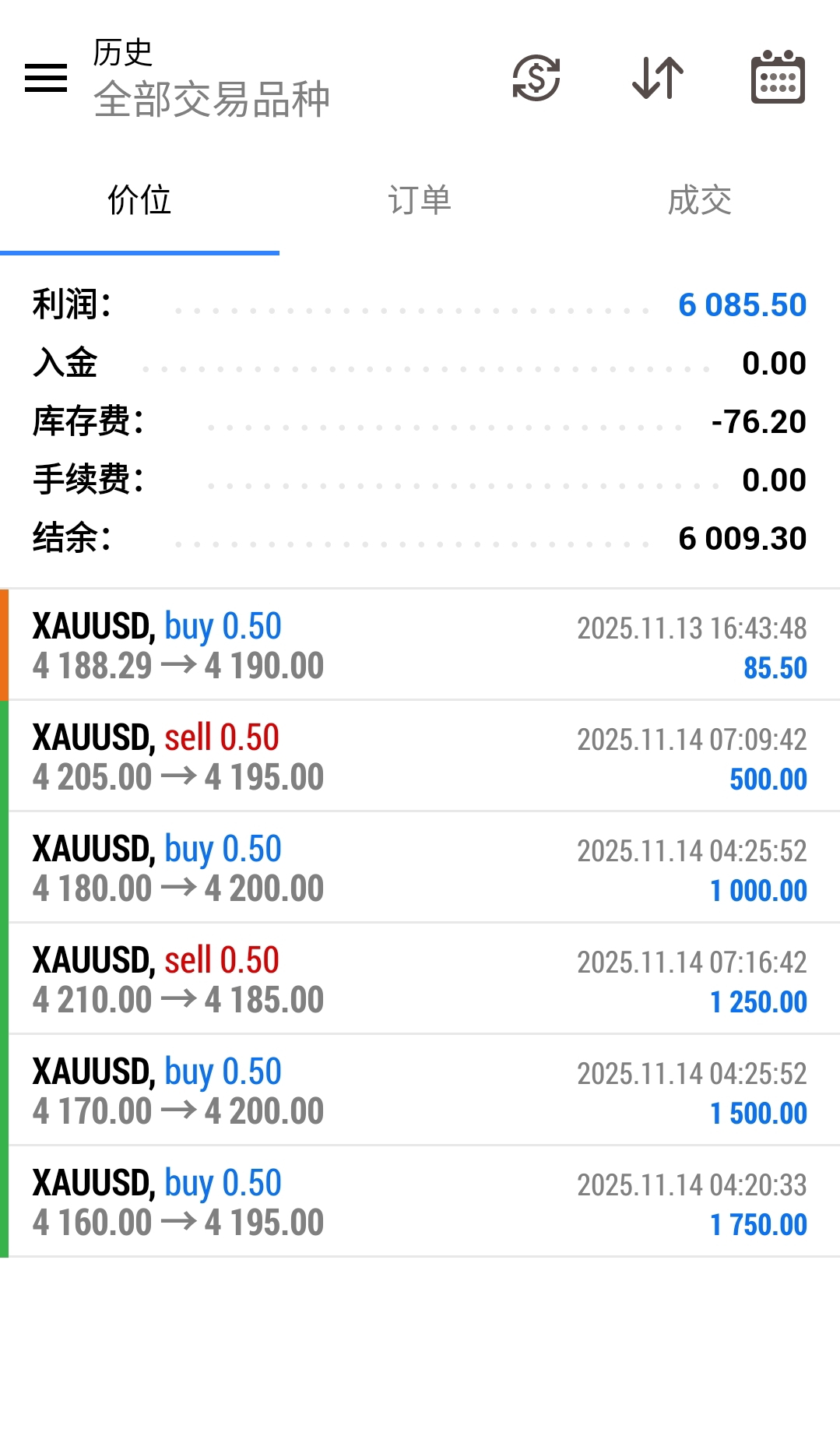840x1443 pixels.
Task: Expand the XAUUSD buy trade with profit 1 500.00
Action: 420,1091
